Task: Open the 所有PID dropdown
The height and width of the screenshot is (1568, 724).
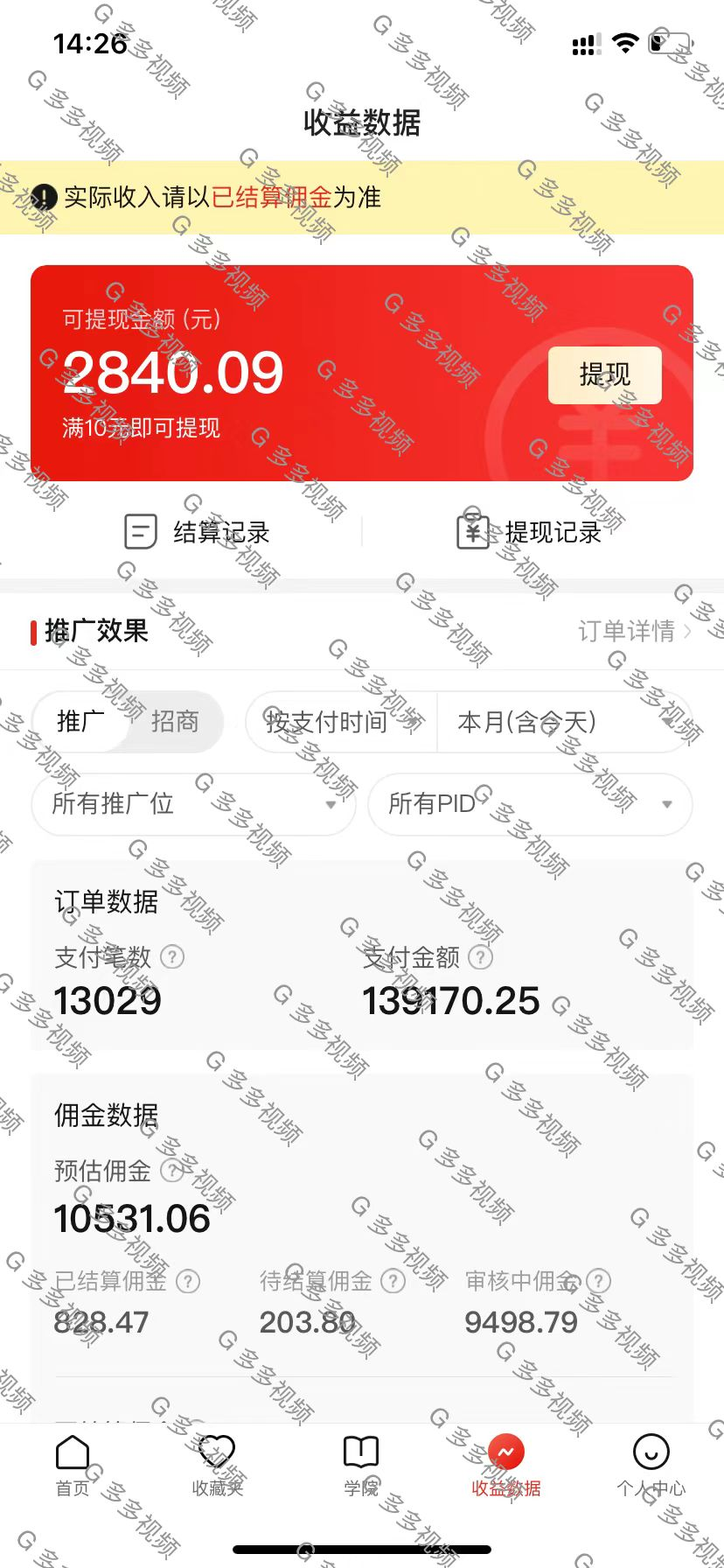Action: (529, 804)
